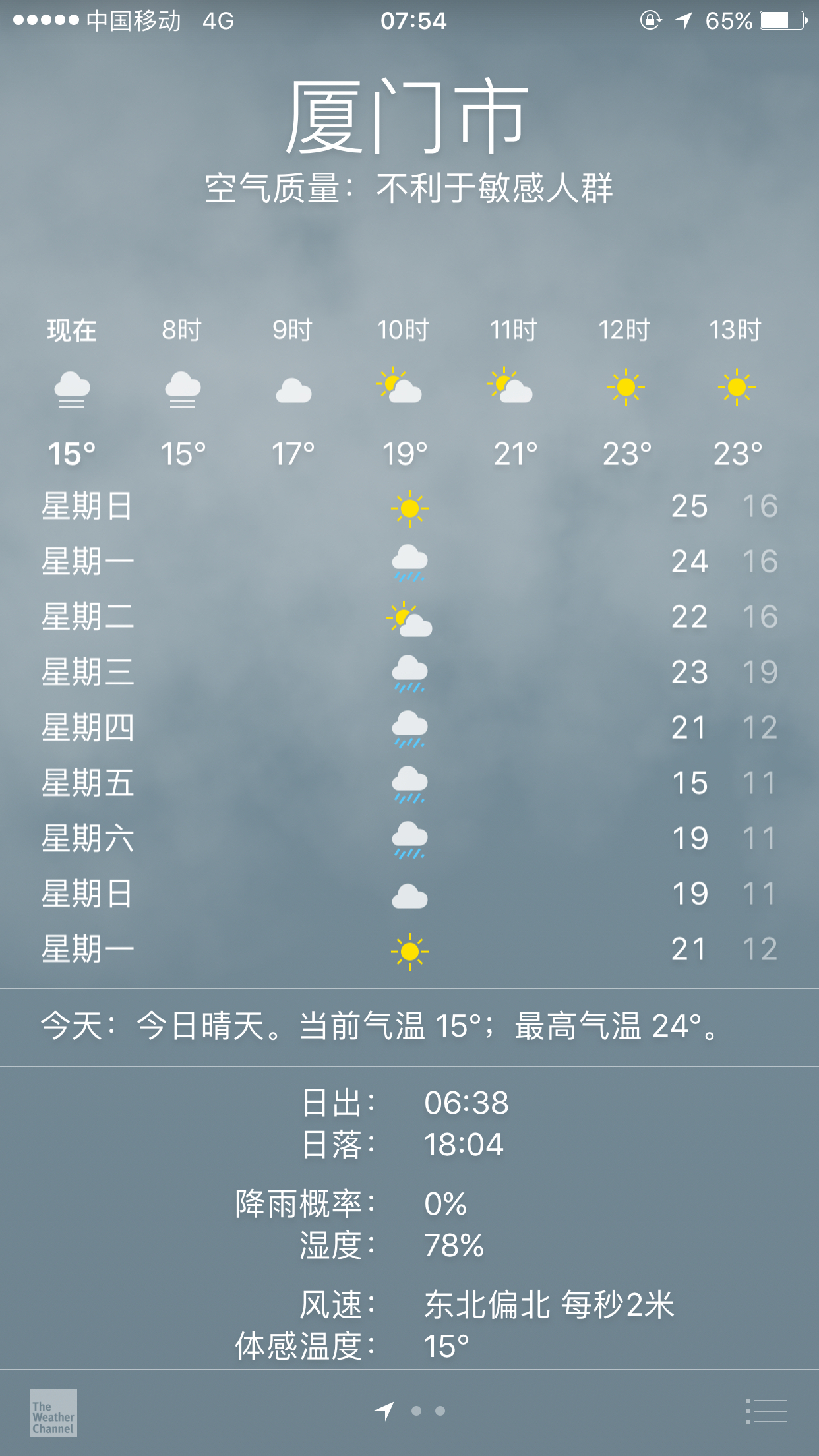Screen dimensions: 819x1456
Task: Click the rain icon for 星期一
Action: pos(409,564)
